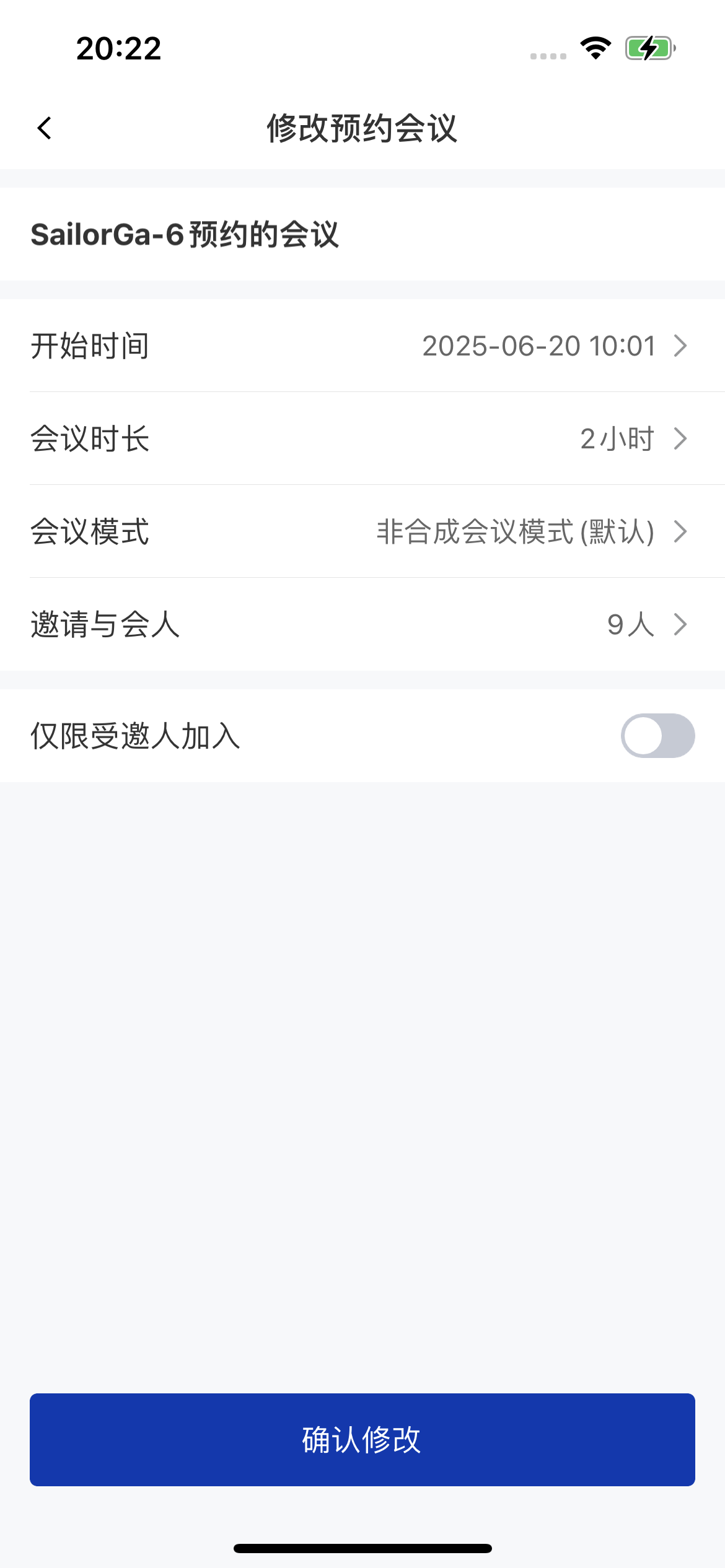Go back from the edit meeting screen
Viewport: 725px width, 1568px height.
tap(45, 128)
